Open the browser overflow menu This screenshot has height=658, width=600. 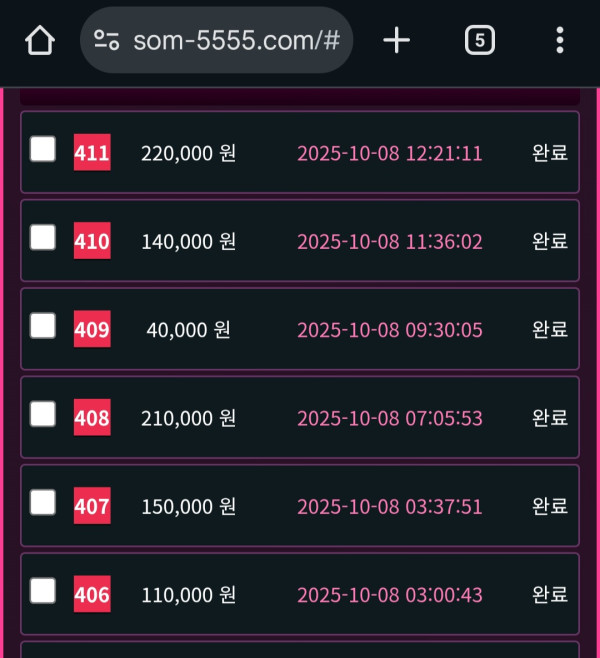tap(560, 40)
